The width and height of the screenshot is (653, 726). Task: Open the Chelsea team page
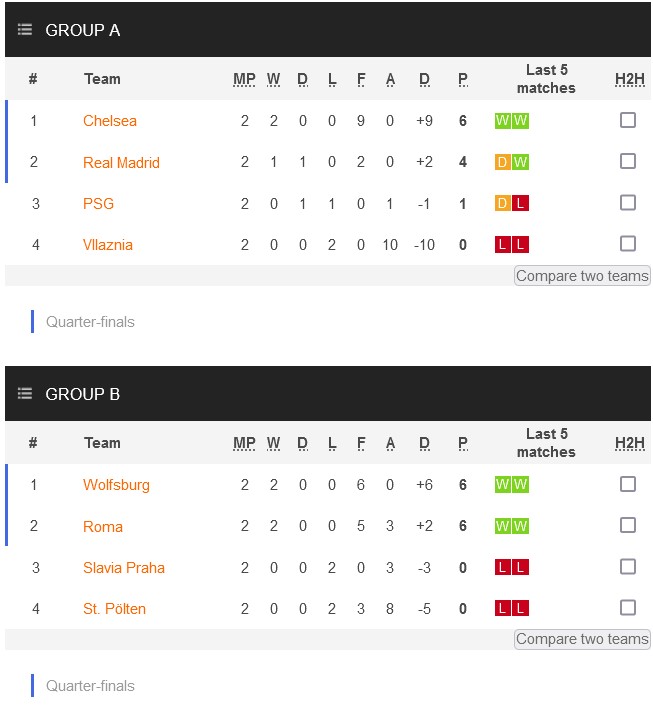click(110, 121)
